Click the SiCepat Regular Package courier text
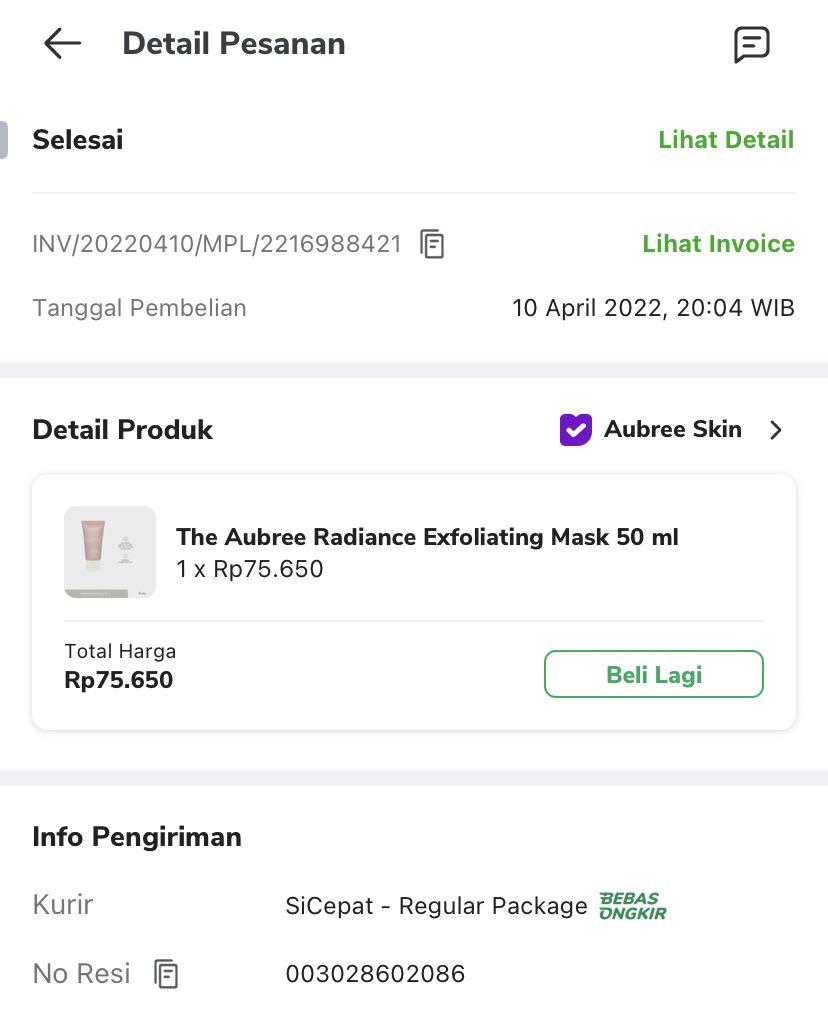828x1011 pixels. [437, 905]
